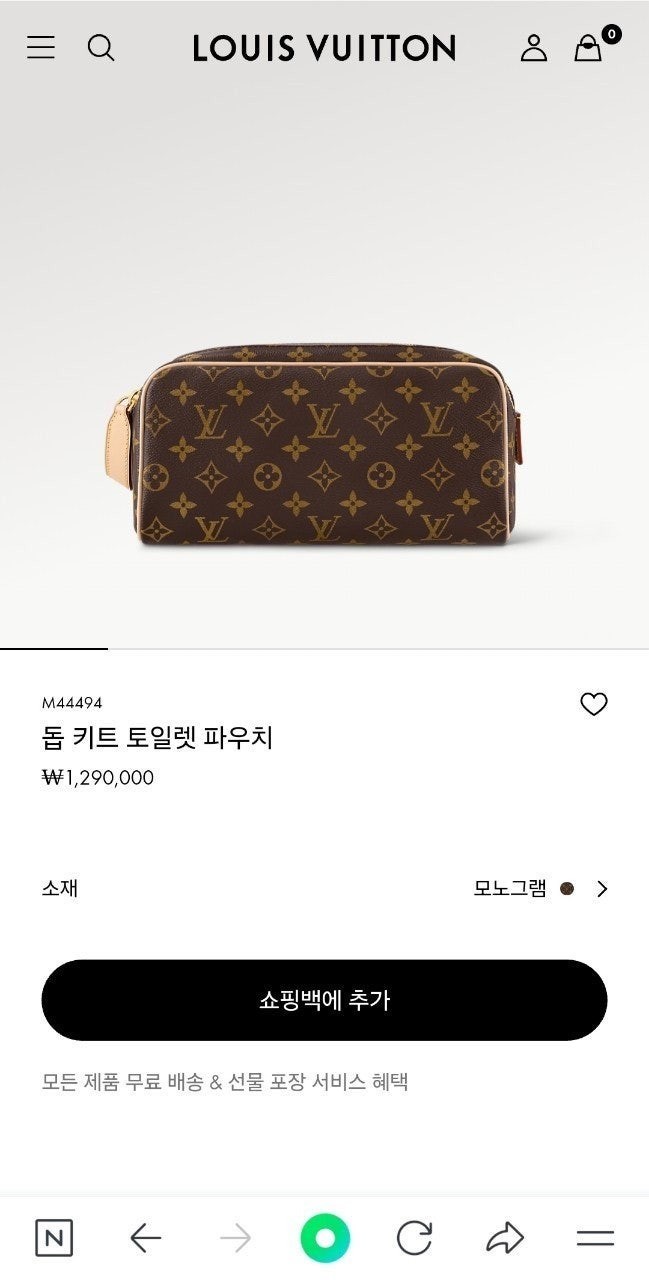The width and height of the screenshot is (649, 1280).
Task: Open the account profile icon
Action: pos(534,47)
